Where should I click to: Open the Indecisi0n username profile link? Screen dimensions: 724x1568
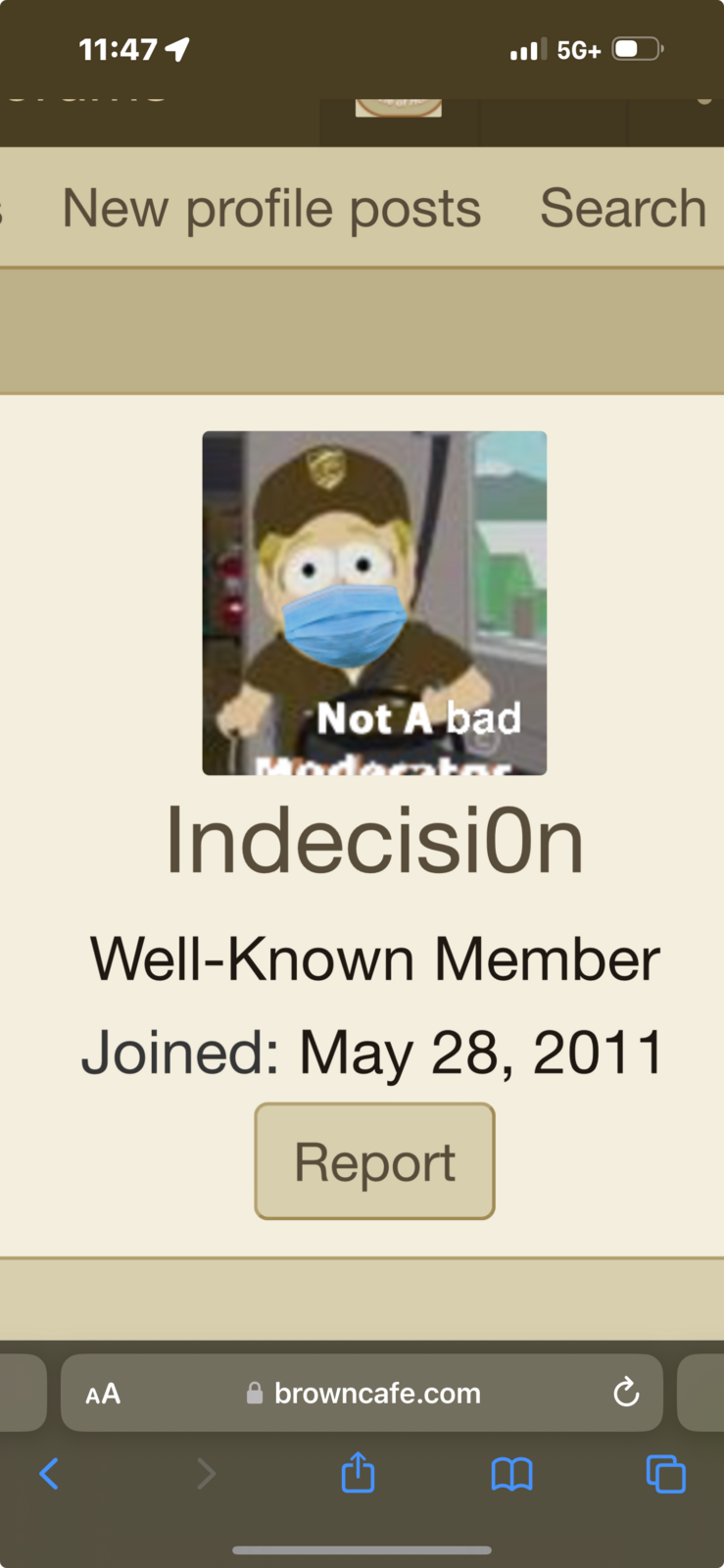[374, 840]
